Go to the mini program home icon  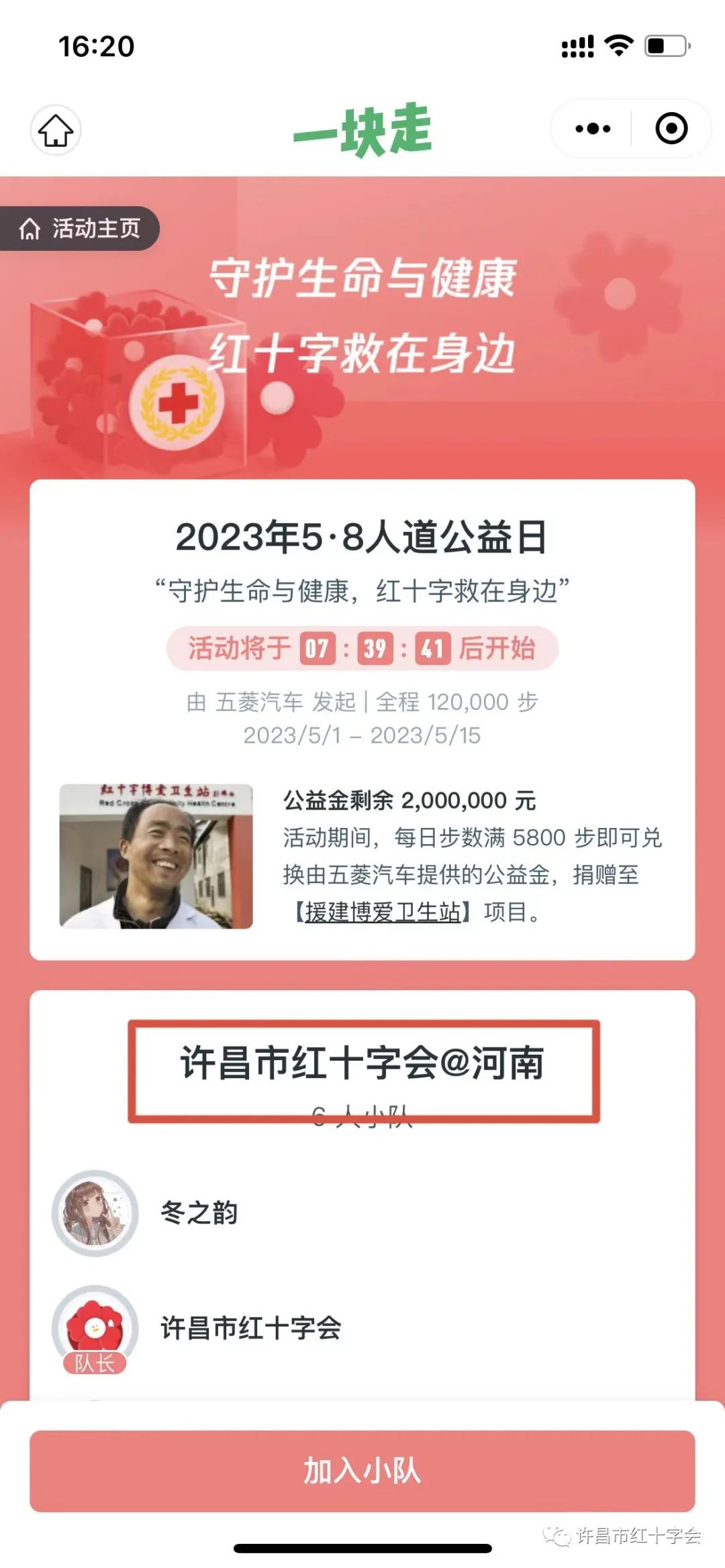click(56, 130)
